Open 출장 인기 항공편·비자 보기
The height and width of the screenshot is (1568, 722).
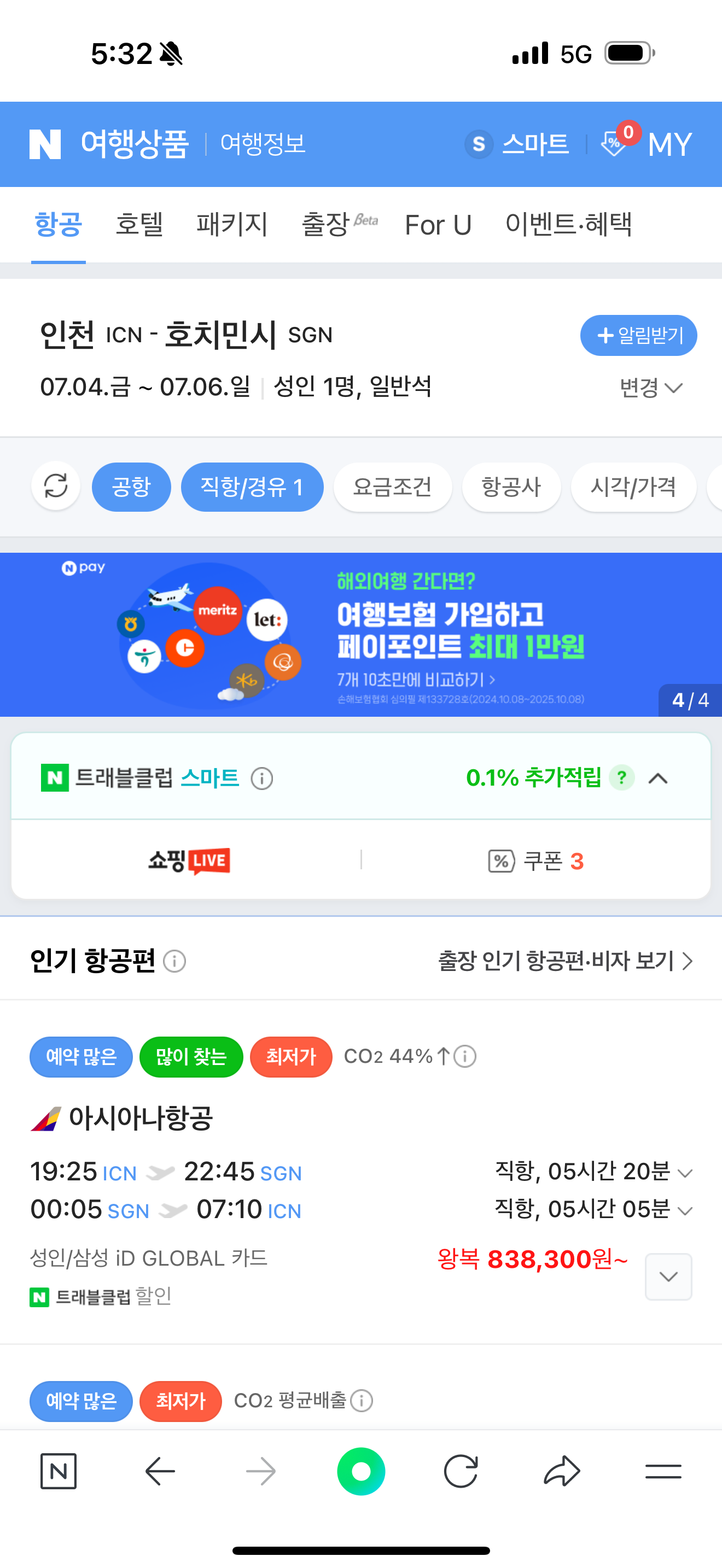click(x=565, y=961)
